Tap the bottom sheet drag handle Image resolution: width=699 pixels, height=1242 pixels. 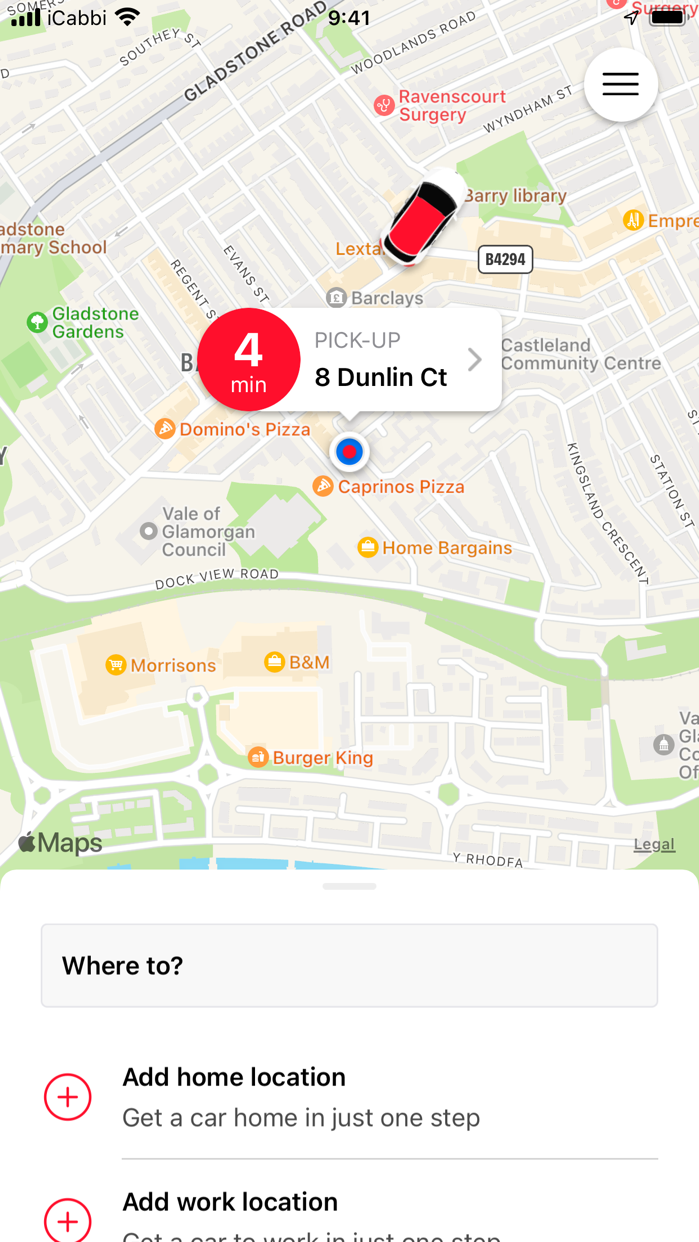(349, 886)
